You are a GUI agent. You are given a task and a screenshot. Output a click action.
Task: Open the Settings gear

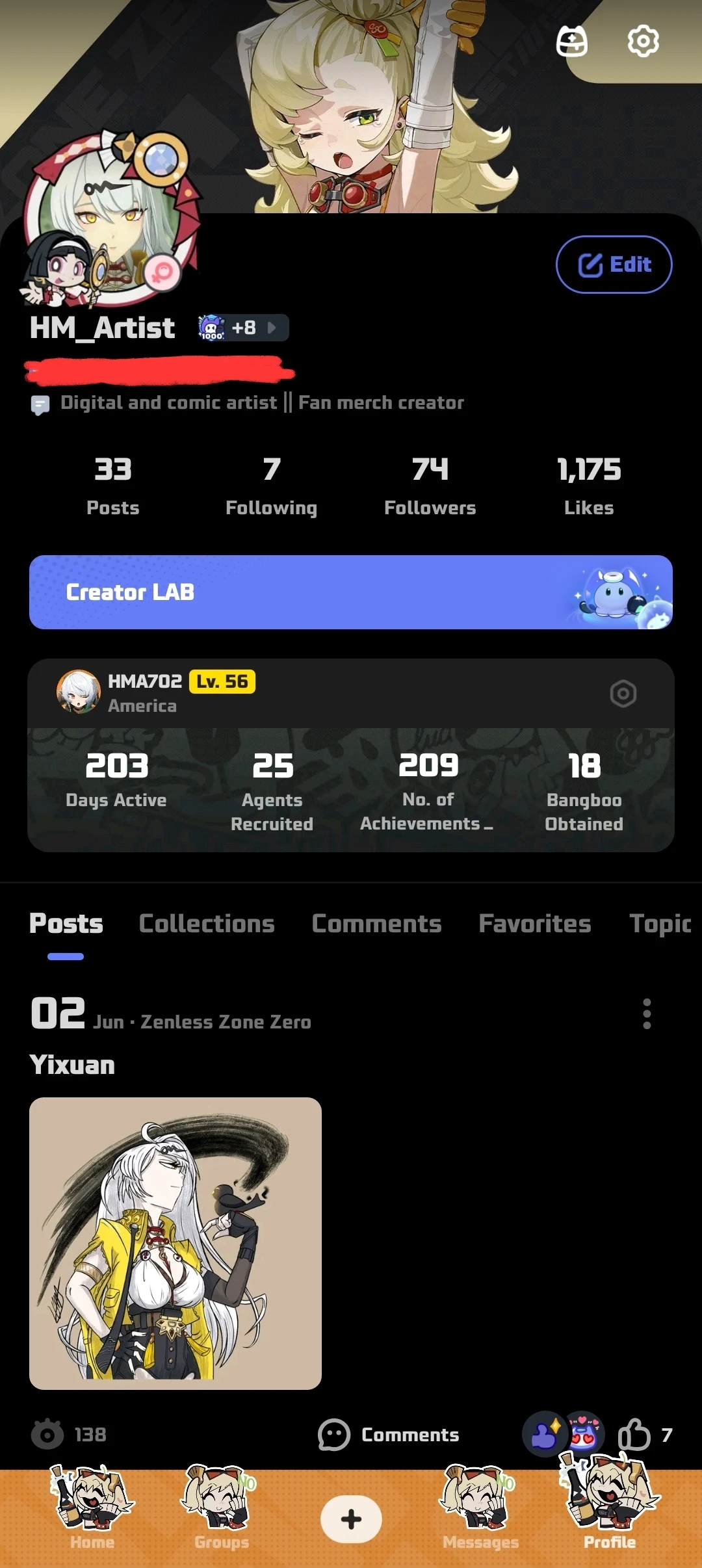[x=644, y=42]
